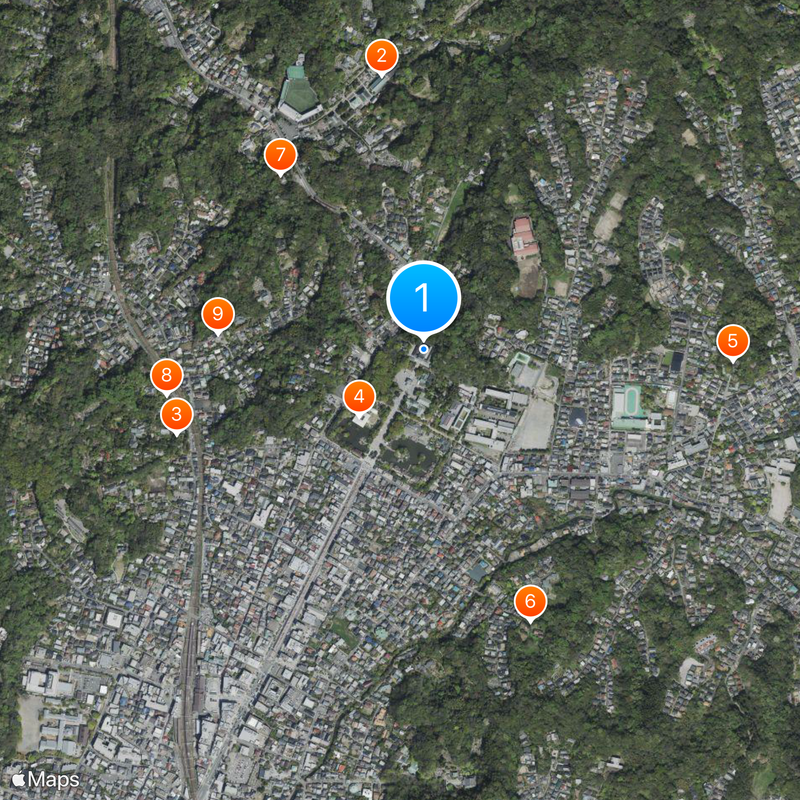Open the orange pin labeled 3

[x=176, y=413]
